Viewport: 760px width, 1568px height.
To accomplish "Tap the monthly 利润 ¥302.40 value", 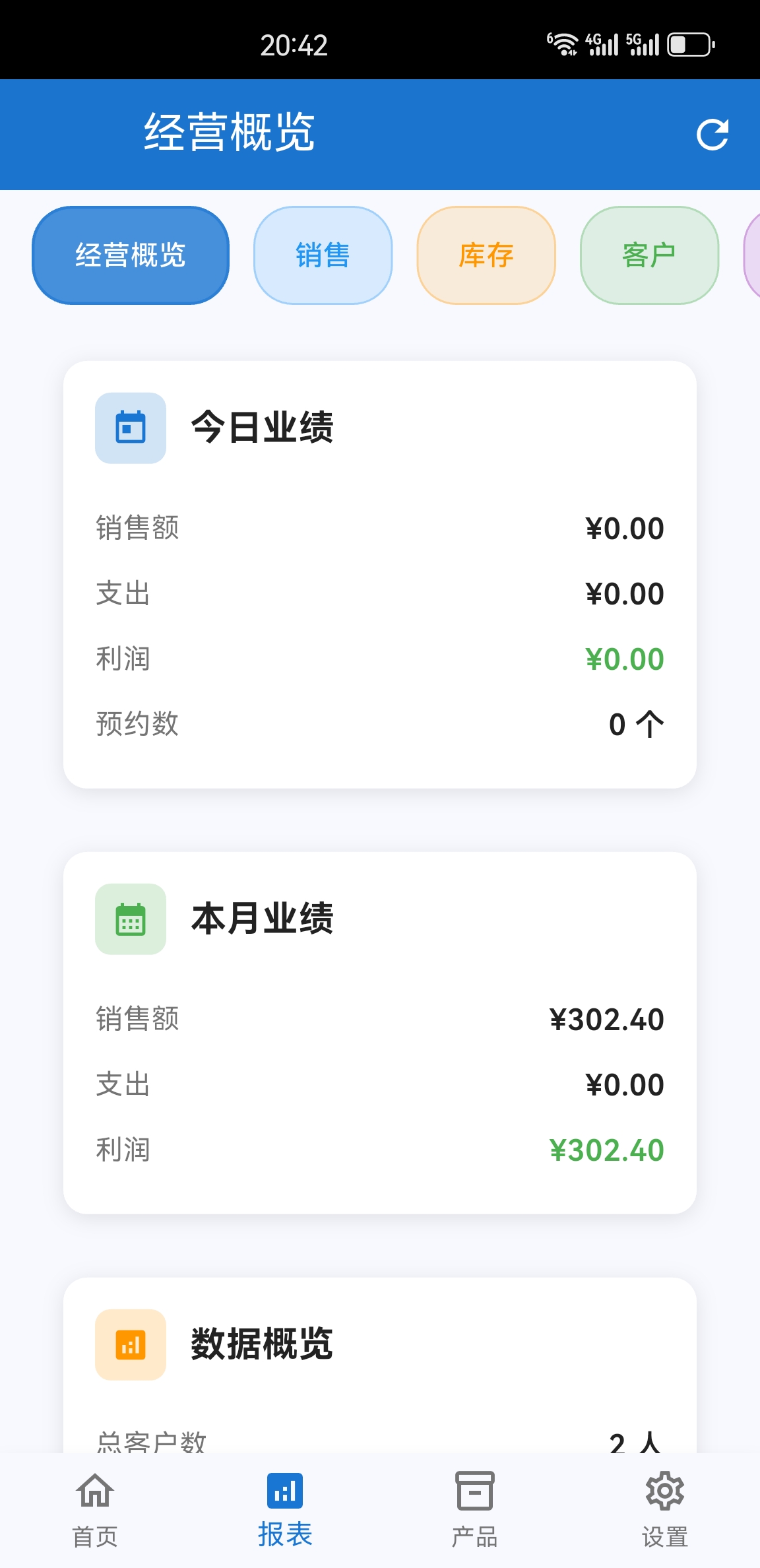I will click(608, 1150).
